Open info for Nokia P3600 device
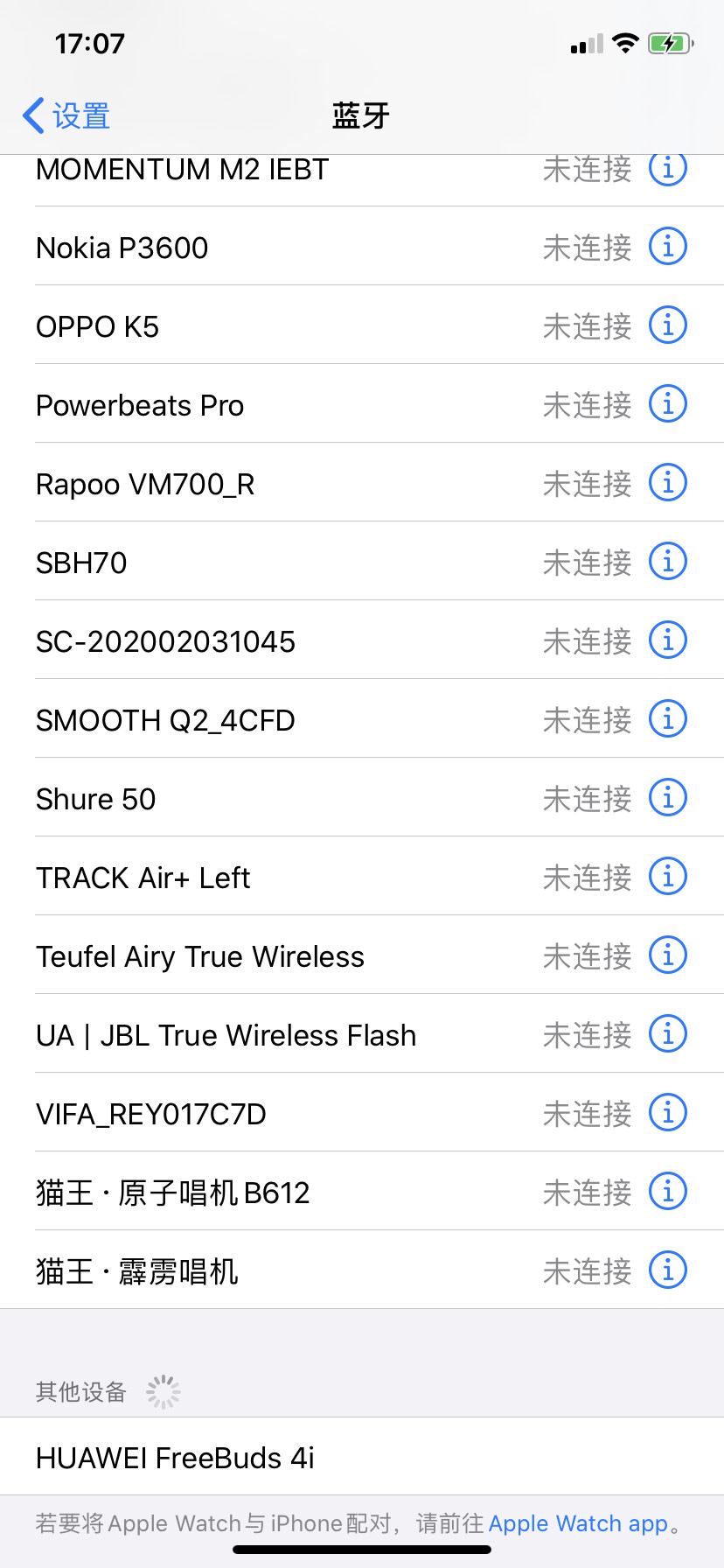Viewport: 724px width, 1568px height. click(x=667, y=246)
